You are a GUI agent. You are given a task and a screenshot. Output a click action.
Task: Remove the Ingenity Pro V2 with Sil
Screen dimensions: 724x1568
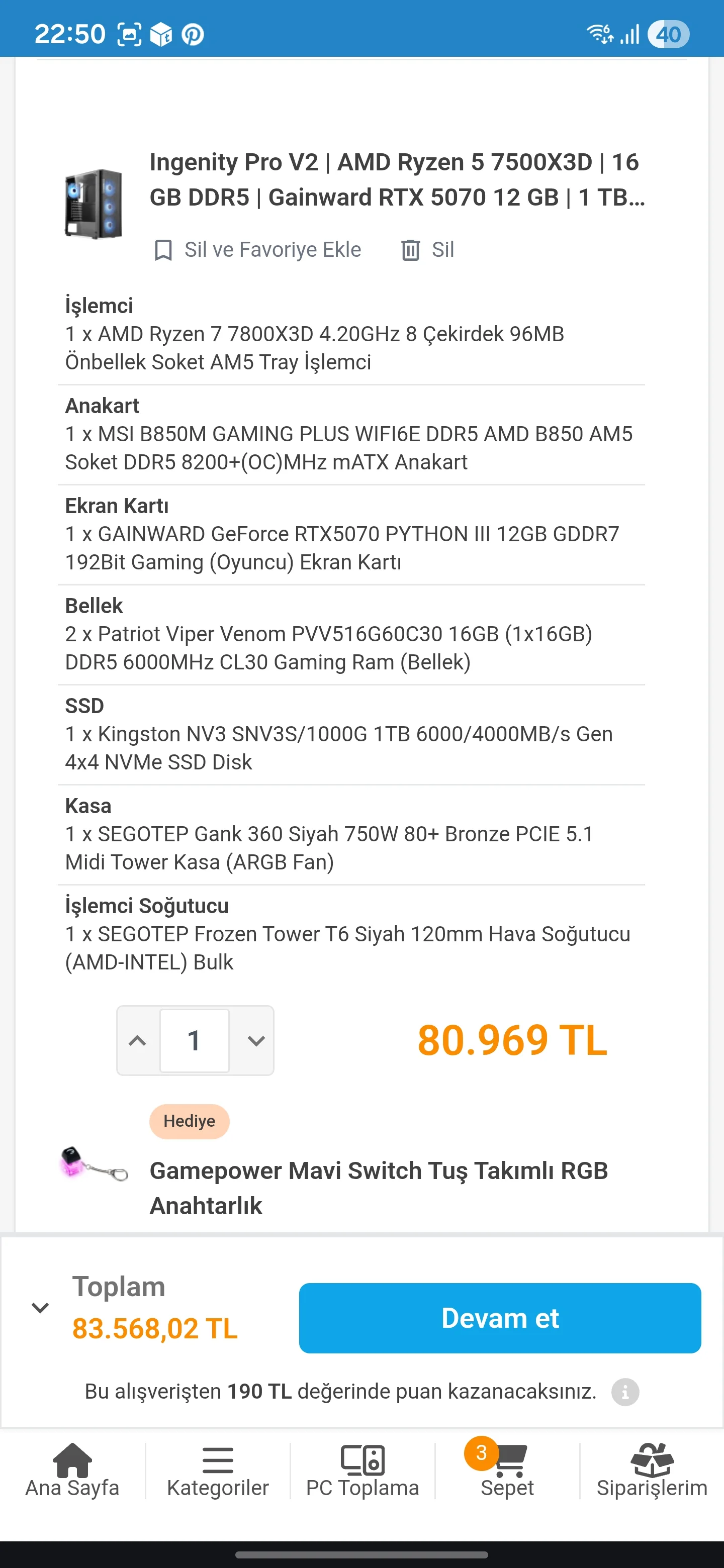click(x=427, y=250)
